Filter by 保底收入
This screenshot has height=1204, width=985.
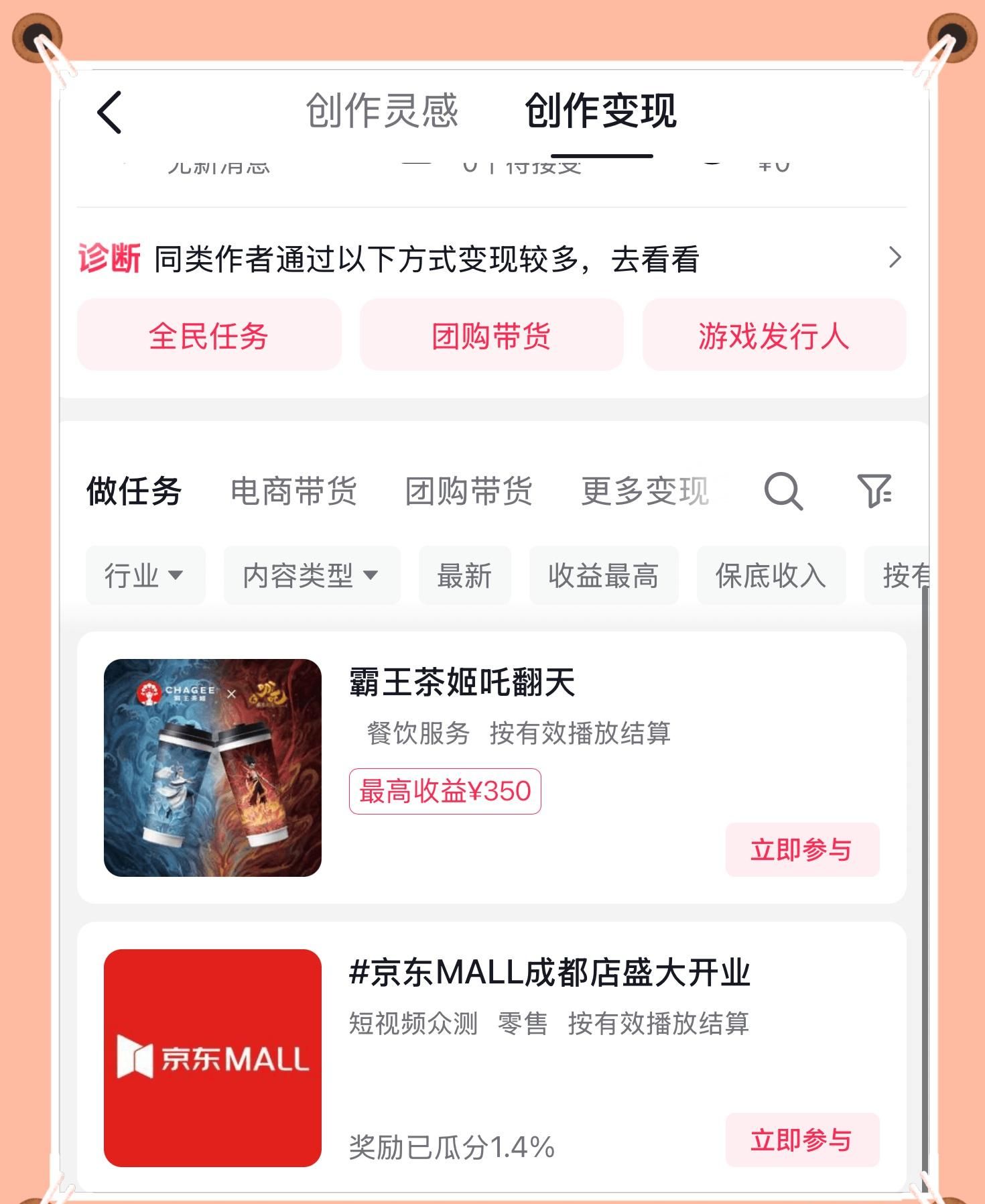[x=771, y=575]
